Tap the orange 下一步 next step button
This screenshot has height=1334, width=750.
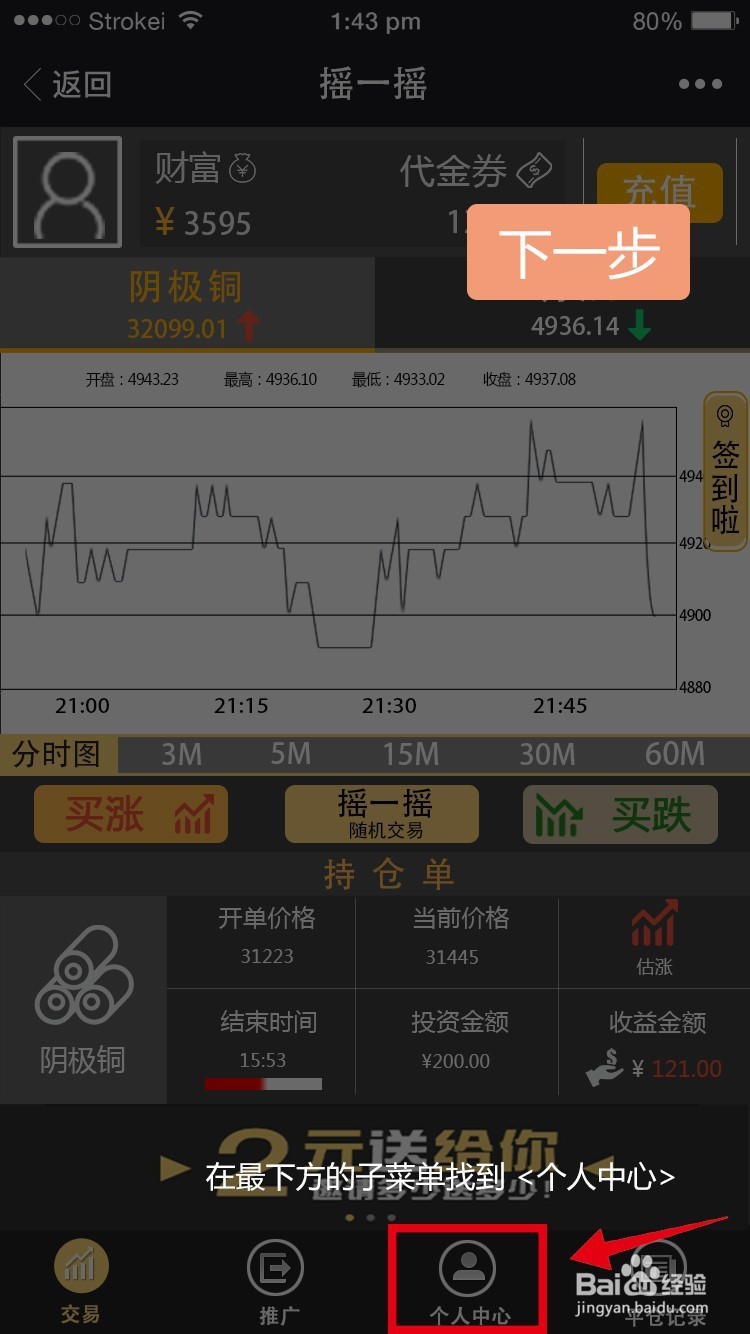pos(578,253)
